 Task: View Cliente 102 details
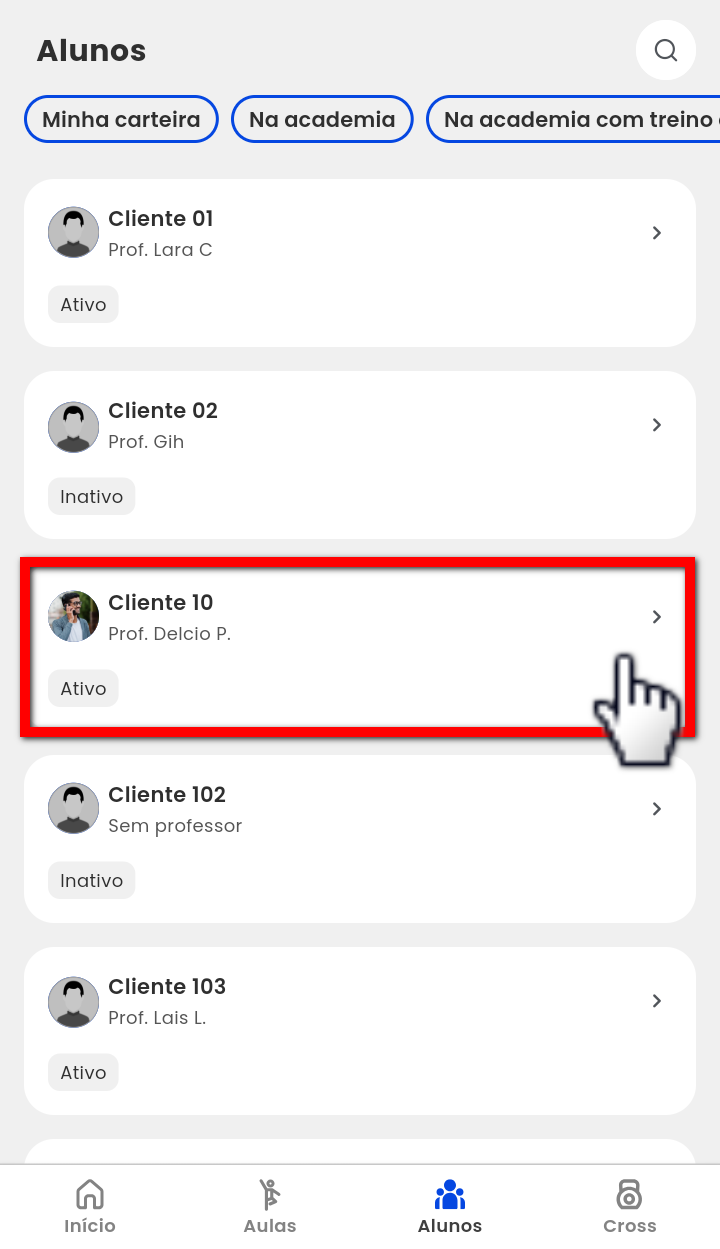tap(359, 838)
